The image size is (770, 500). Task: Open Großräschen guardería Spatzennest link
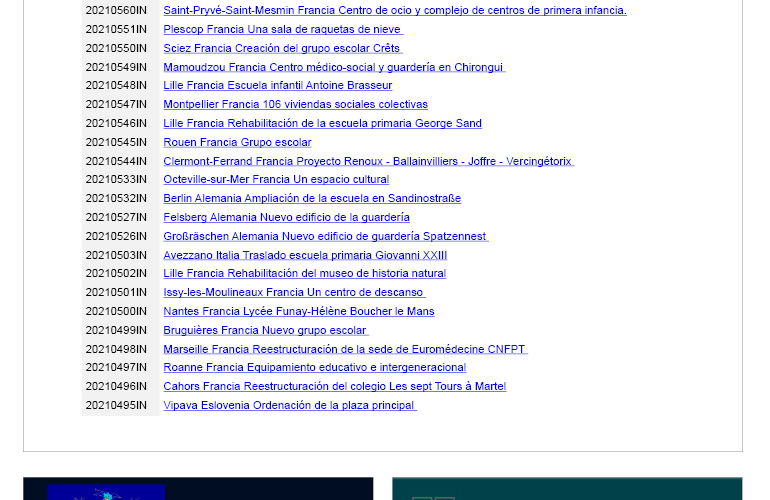(x=325, y=237)
